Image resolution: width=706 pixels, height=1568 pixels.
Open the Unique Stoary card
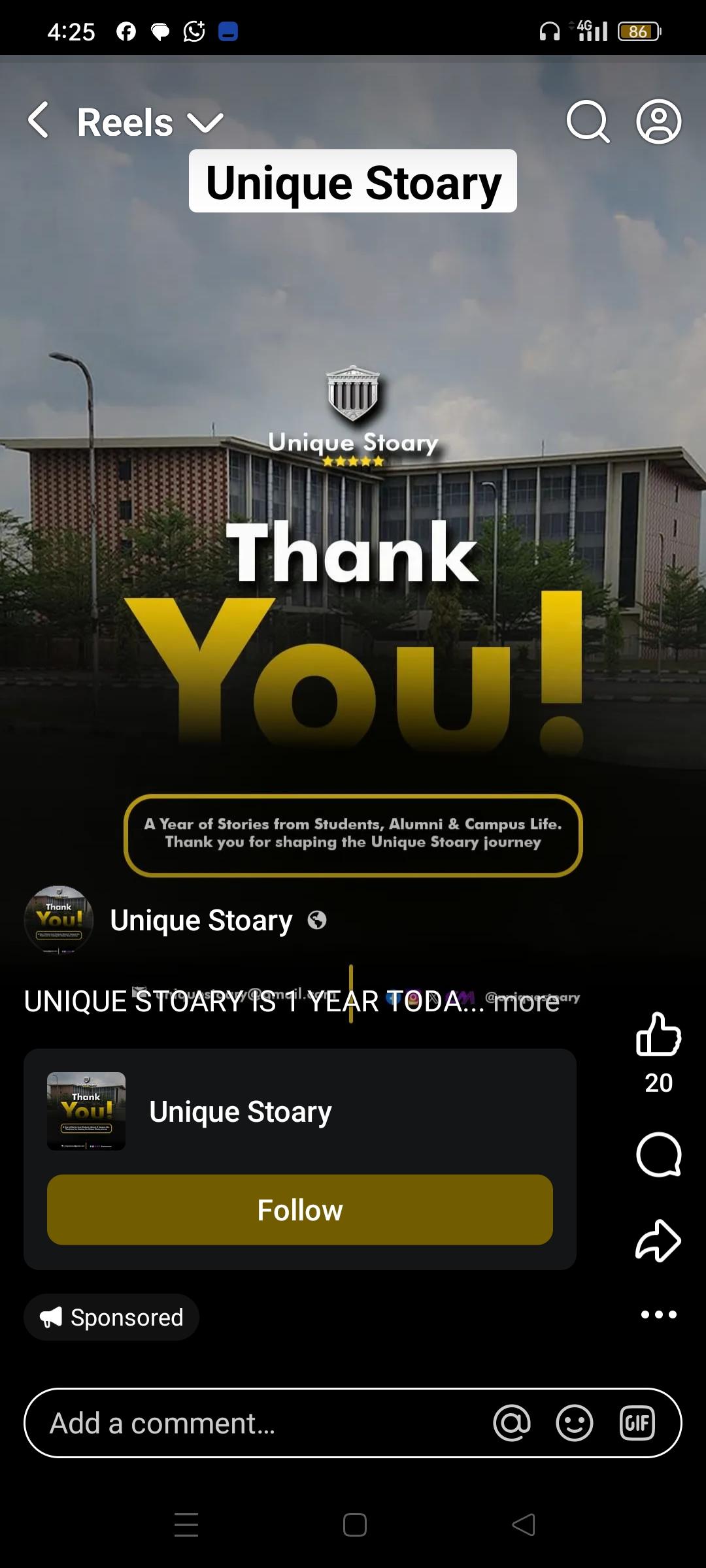coord(241,1112)
